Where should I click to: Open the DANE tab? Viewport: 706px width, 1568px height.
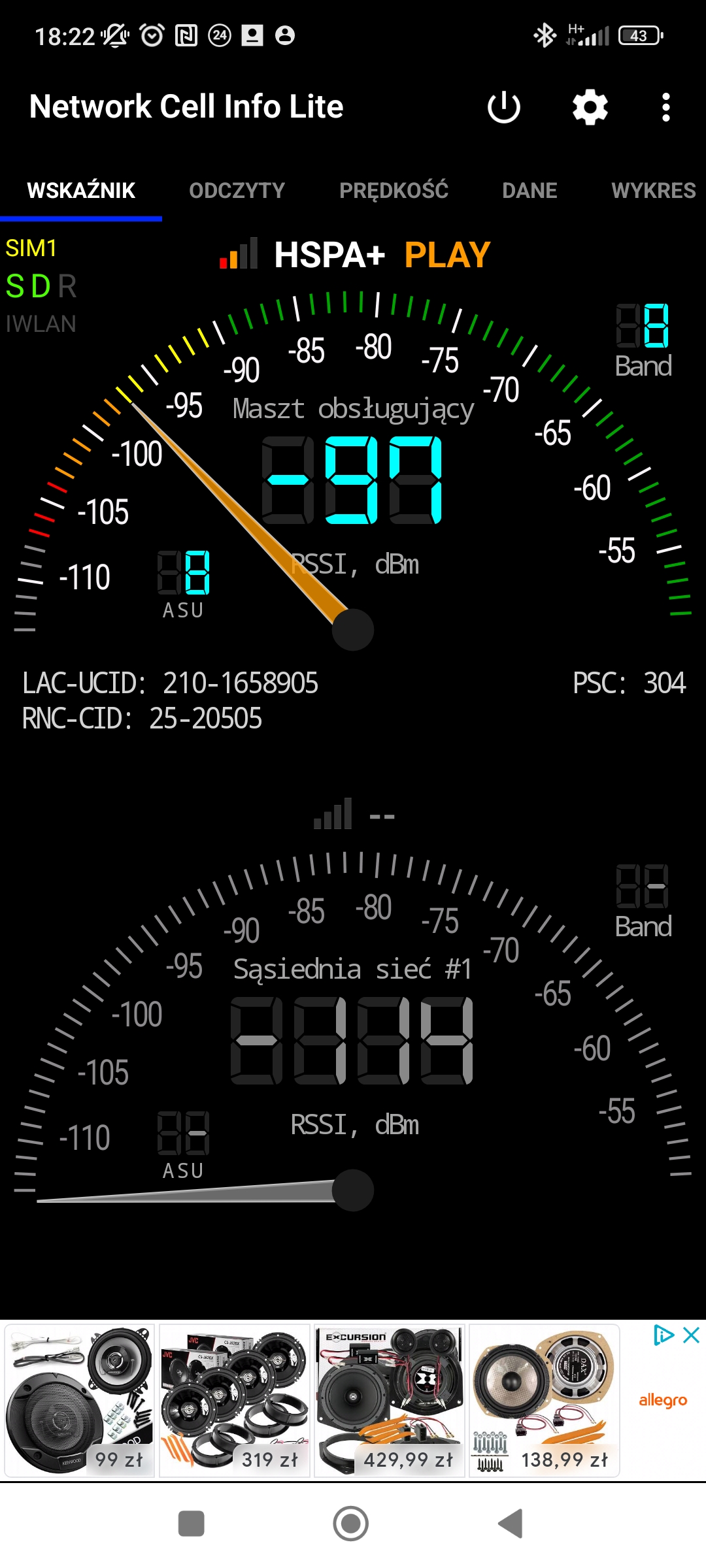coord(529,191)
